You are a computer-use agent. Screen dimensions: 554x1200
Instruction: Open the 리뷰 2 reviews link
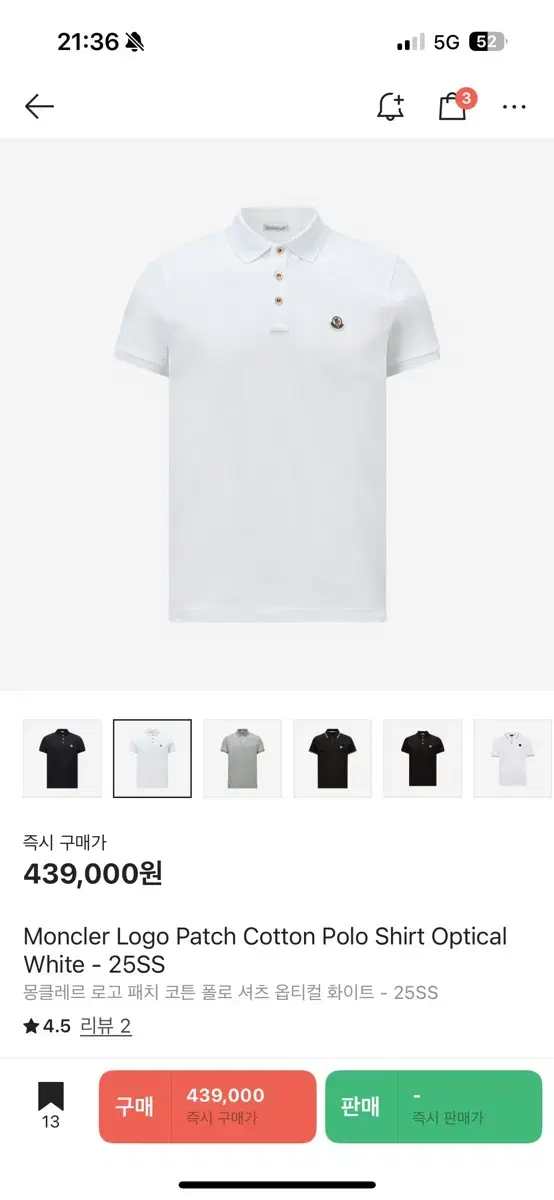[105, 1026]
